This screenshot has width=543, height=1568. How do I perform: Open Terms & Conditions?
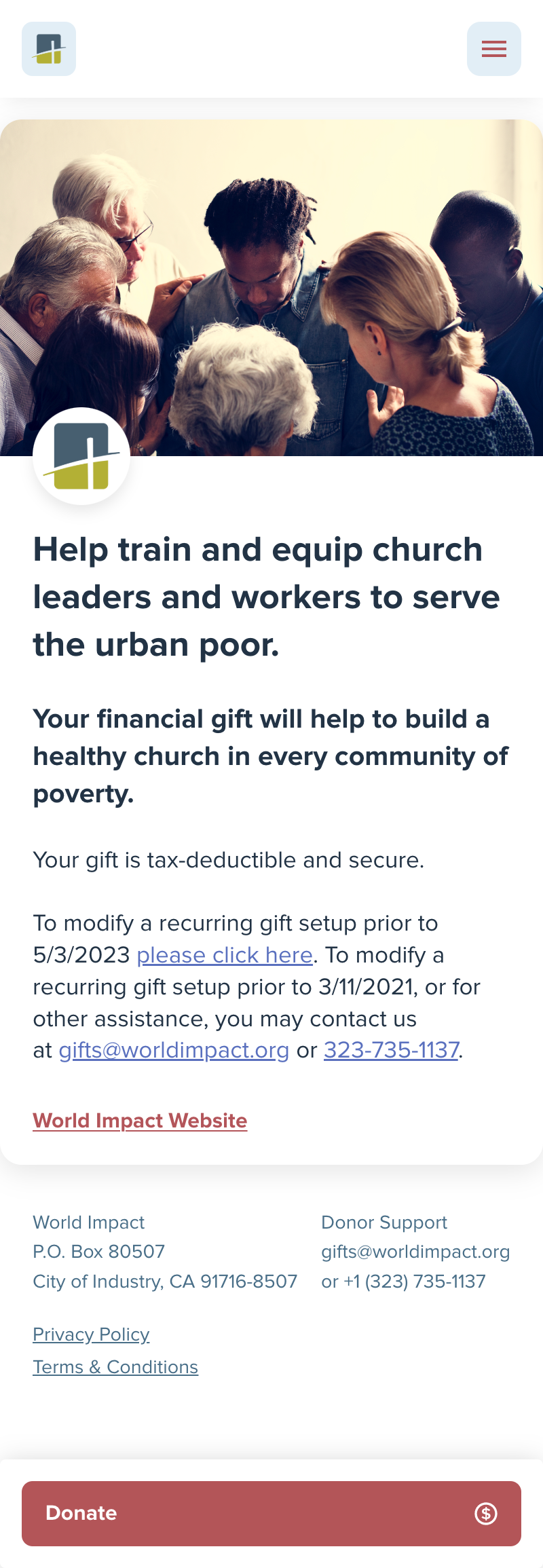[115, 1367]
